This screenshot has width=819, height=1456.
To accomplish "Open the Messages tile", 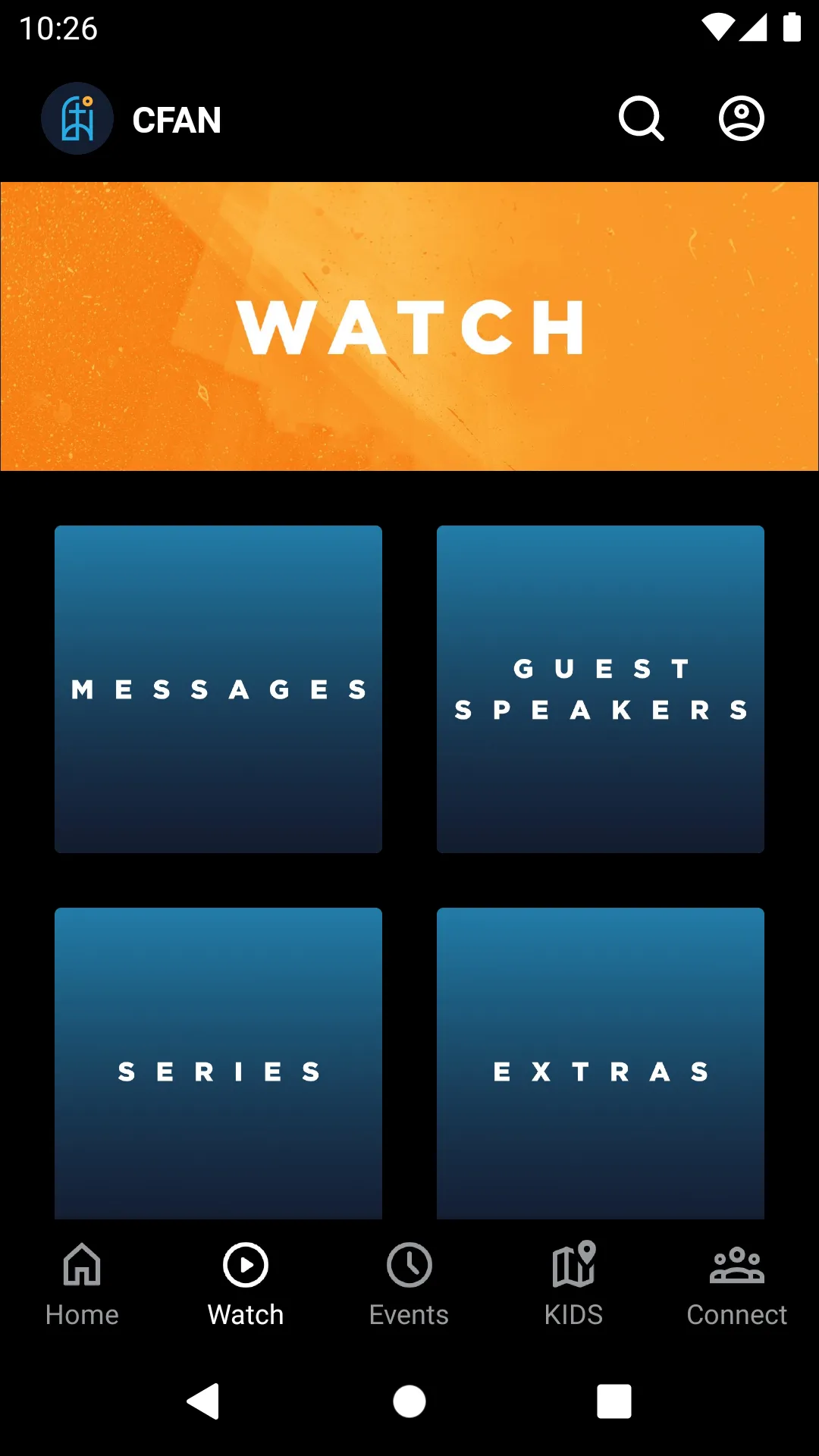I will [x=218, y=689].
